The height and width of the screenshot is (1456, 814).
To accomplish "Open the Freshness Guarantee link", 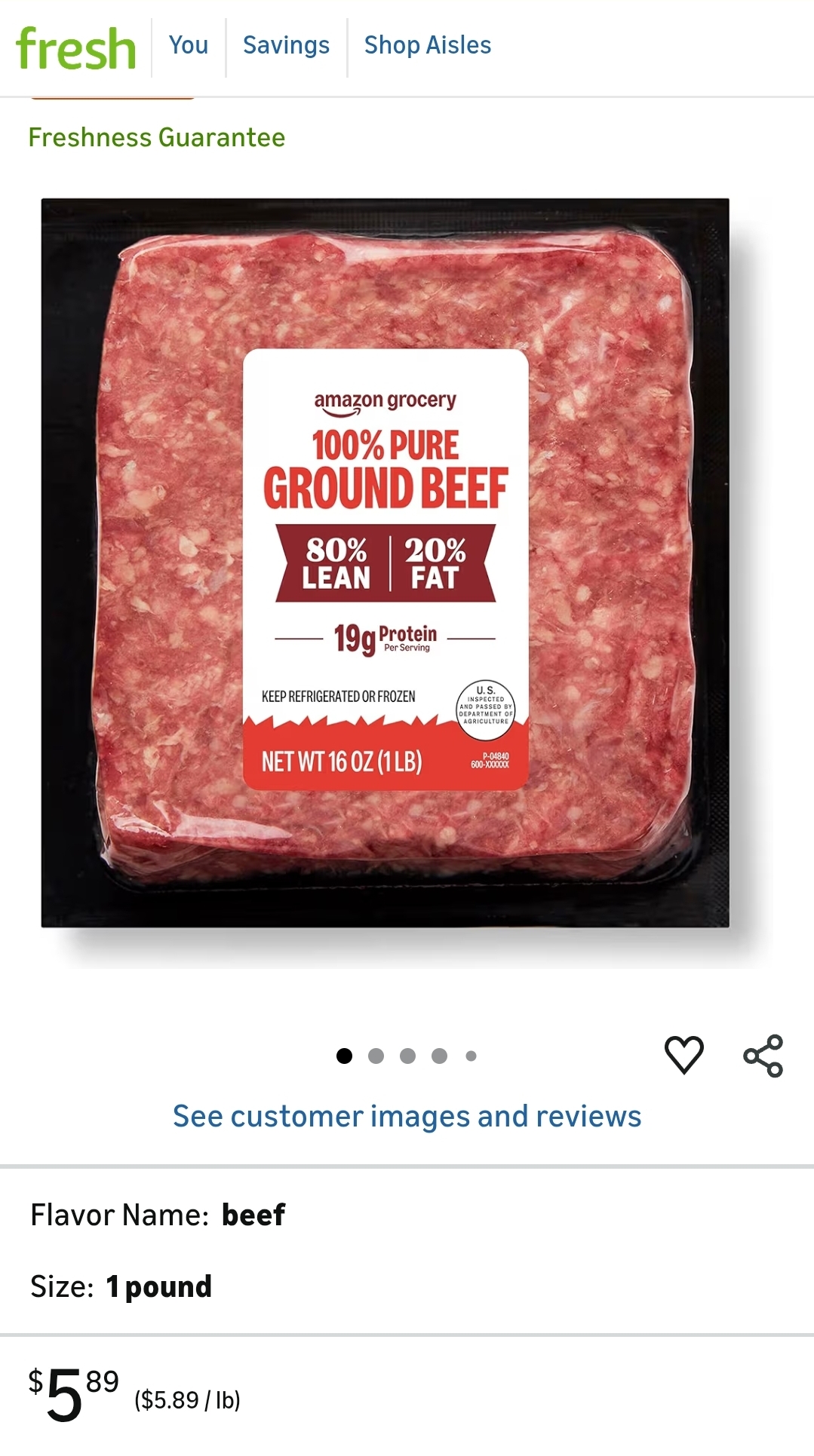I will [x=157, y=137].
